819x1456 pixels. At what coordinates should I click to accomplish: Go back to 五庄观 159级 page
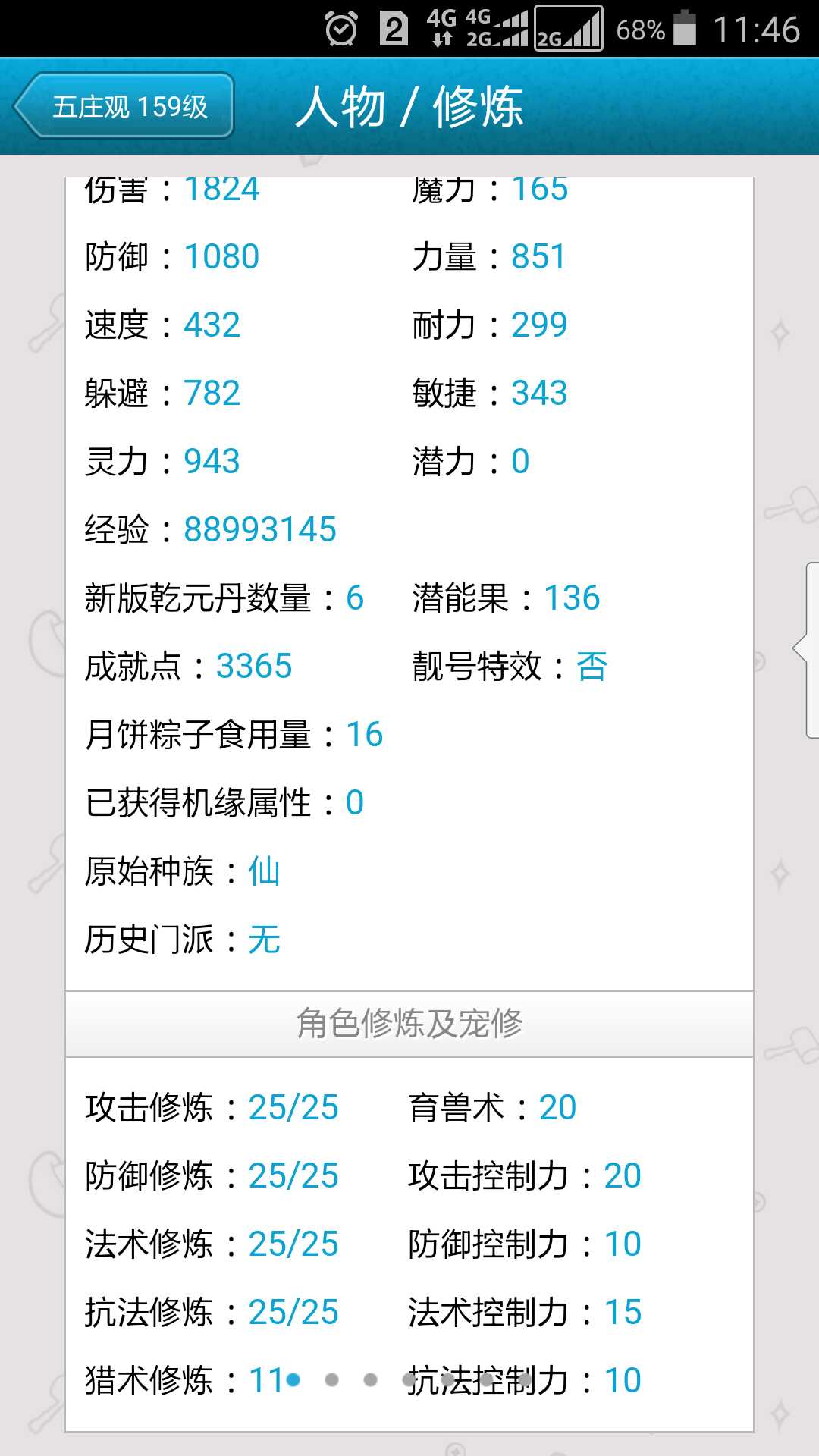(x=124, y=105)
